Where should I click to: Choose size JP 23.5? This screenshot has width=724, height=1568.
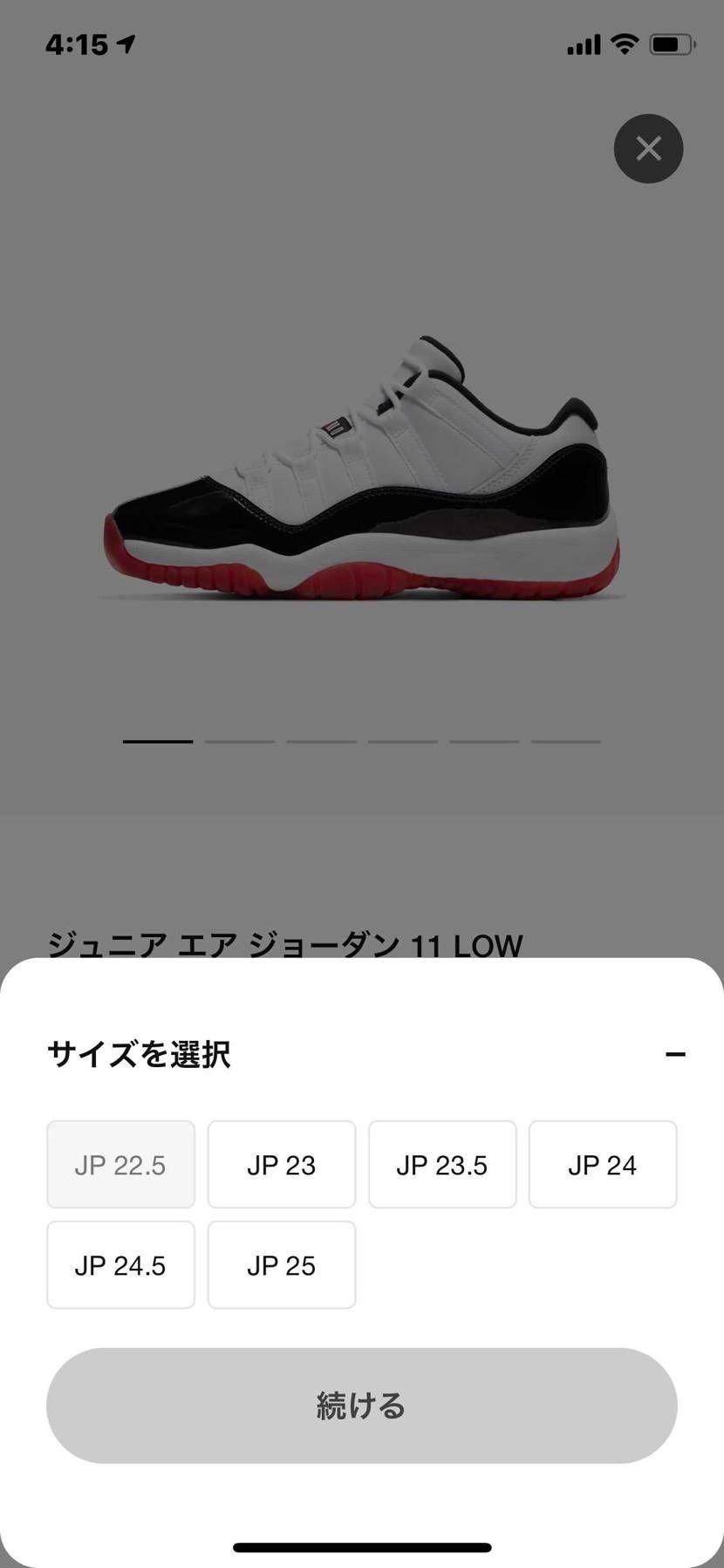coord(441,1164)
